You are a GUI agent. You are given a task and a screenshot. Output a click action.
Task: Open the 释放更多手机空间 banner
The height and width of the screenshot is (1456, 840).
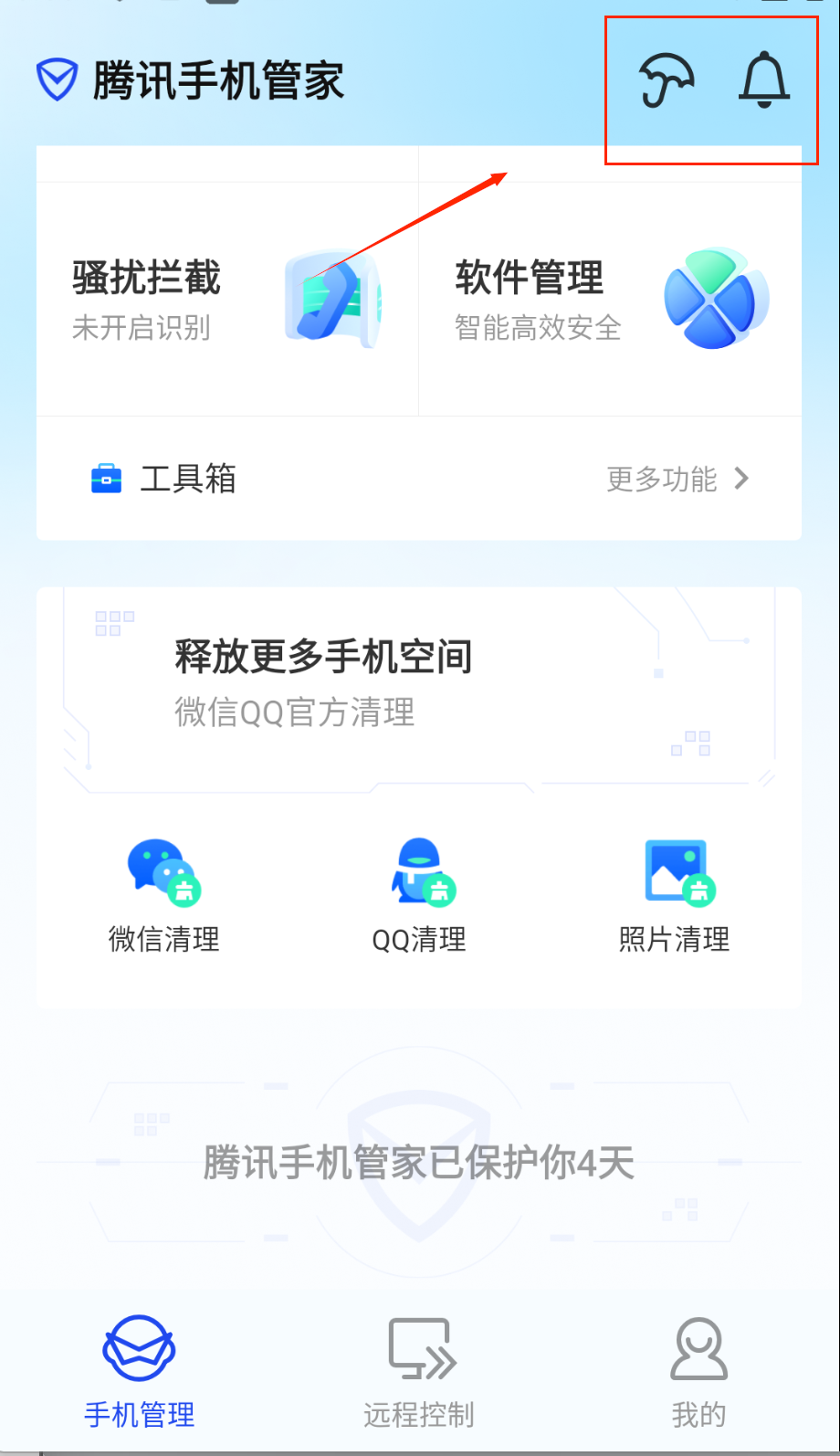(x=323, y=681)
